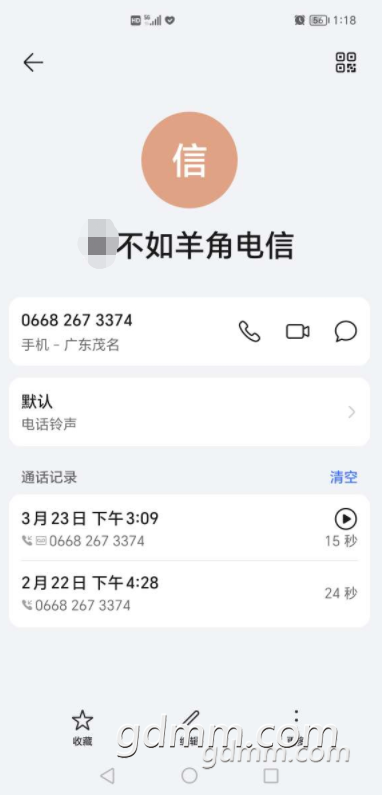This screenshot has width=386, height=797.
Task: Start a video call with this contact
Action: pos(298,332)
